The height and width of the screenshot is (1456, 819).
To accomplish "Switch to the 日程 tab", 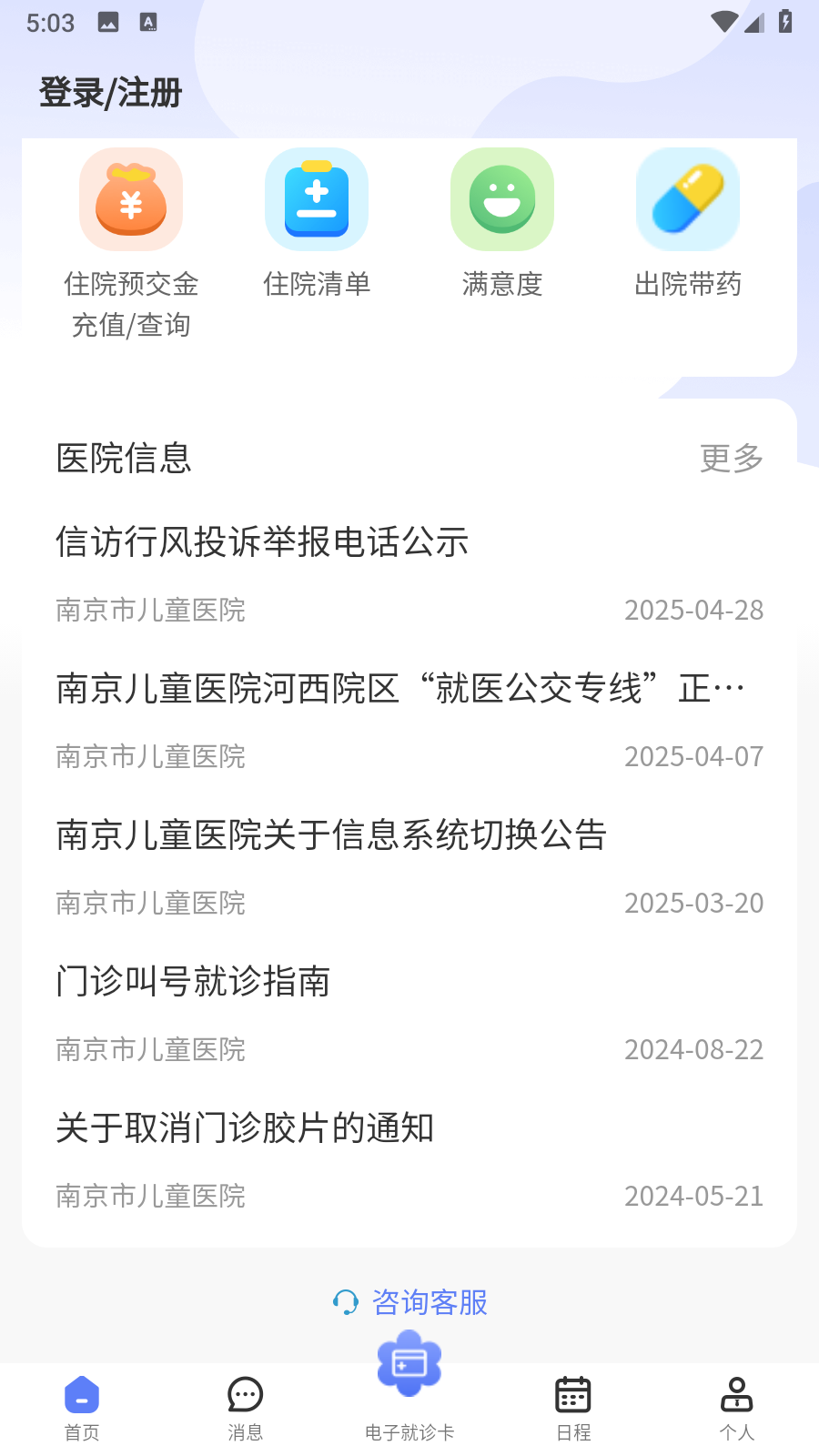I will [x=573, y=1408].
